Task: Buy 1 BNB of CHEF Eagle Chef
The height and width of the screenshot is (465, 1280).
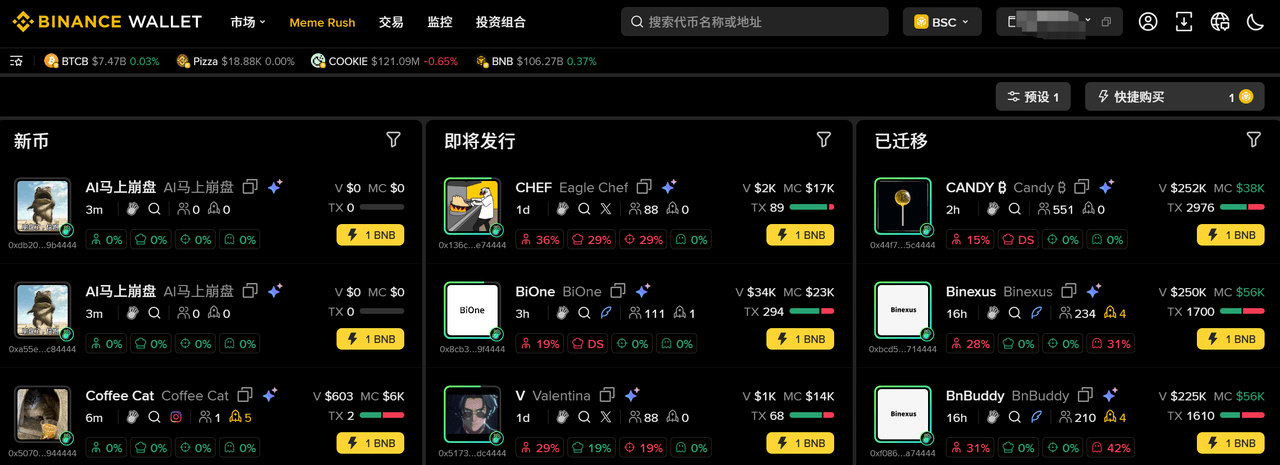Action: pos(800,235)
